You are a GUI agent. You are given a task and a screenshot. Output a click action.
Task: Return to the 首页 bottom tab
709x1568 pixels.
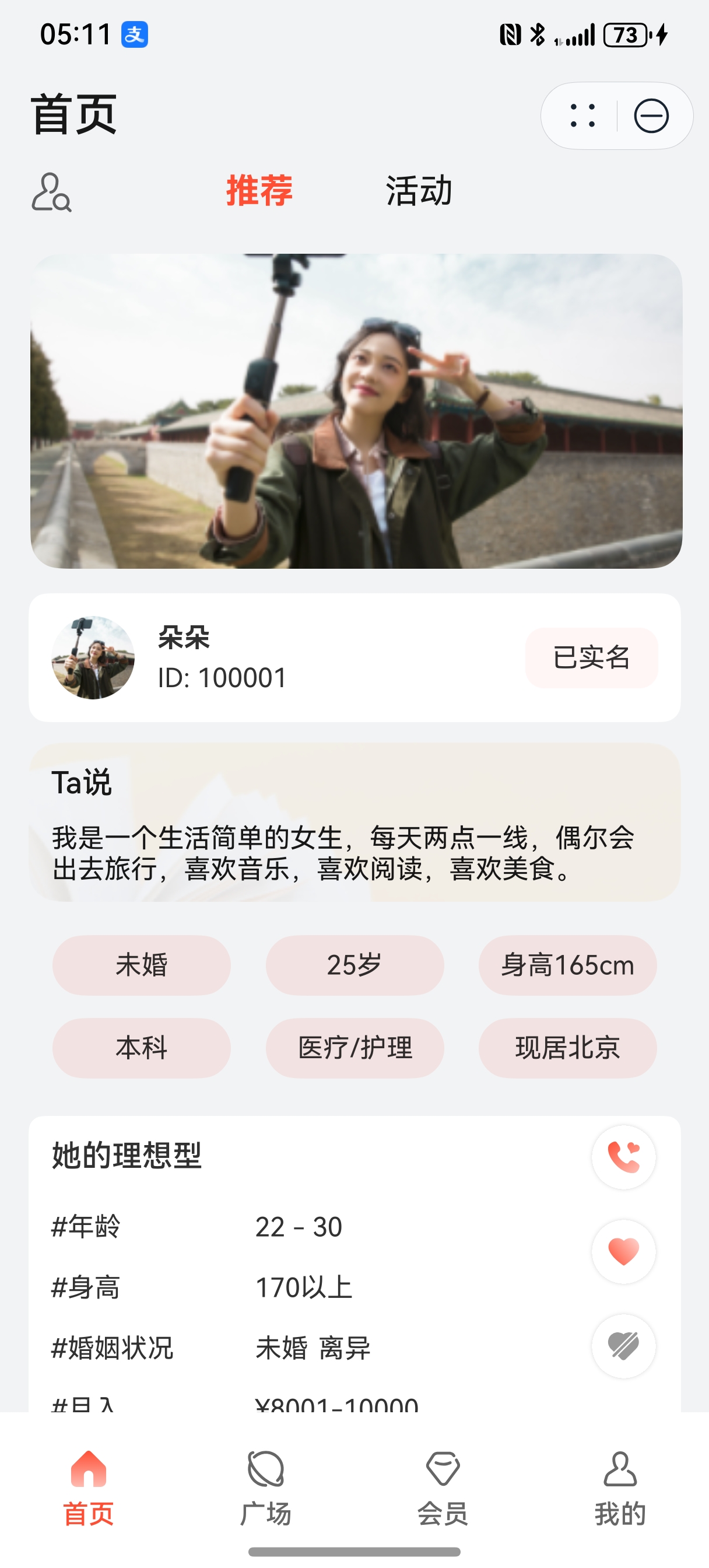[89, 1488]
